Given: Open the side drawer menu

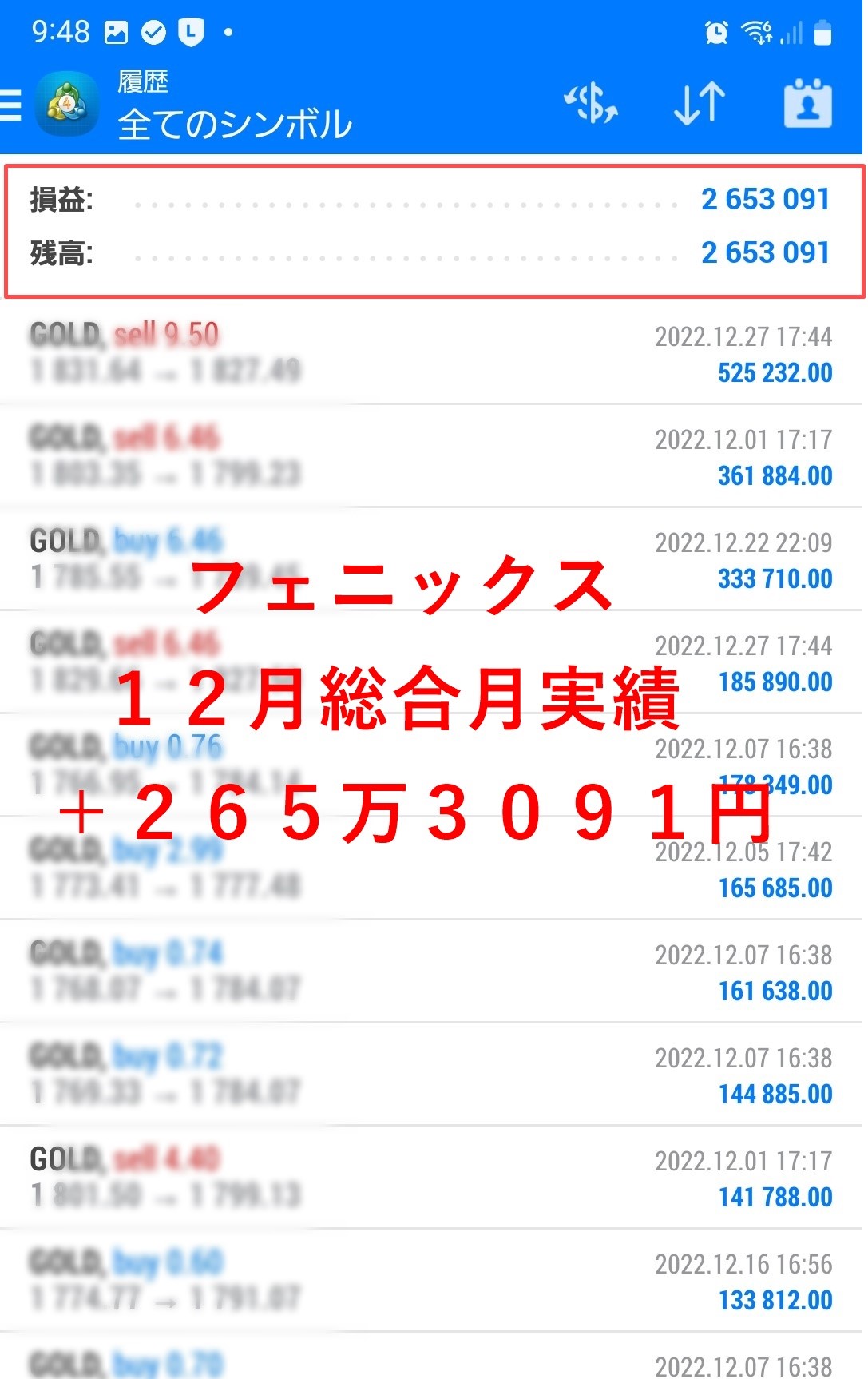Looking at the screenshot, I should point(11,105).
